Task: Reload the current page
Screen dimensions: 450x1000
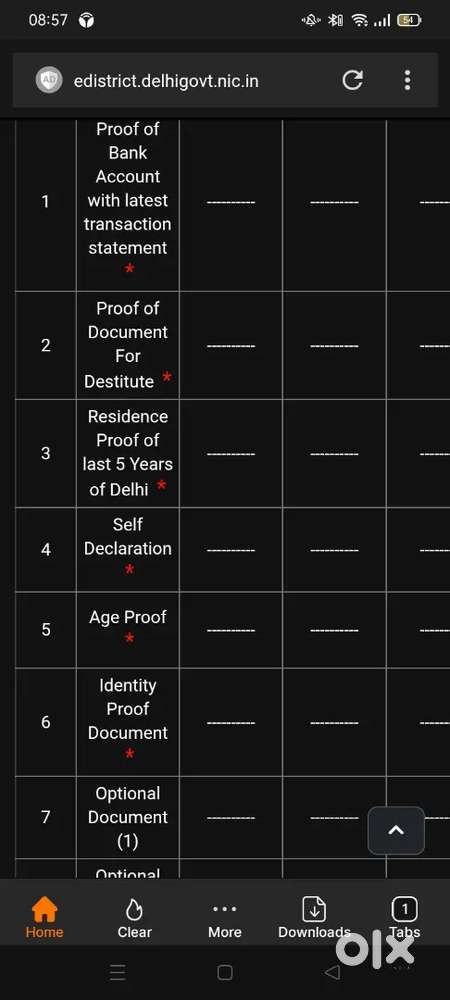Action: pyautogui.click(x=352, y=80)
